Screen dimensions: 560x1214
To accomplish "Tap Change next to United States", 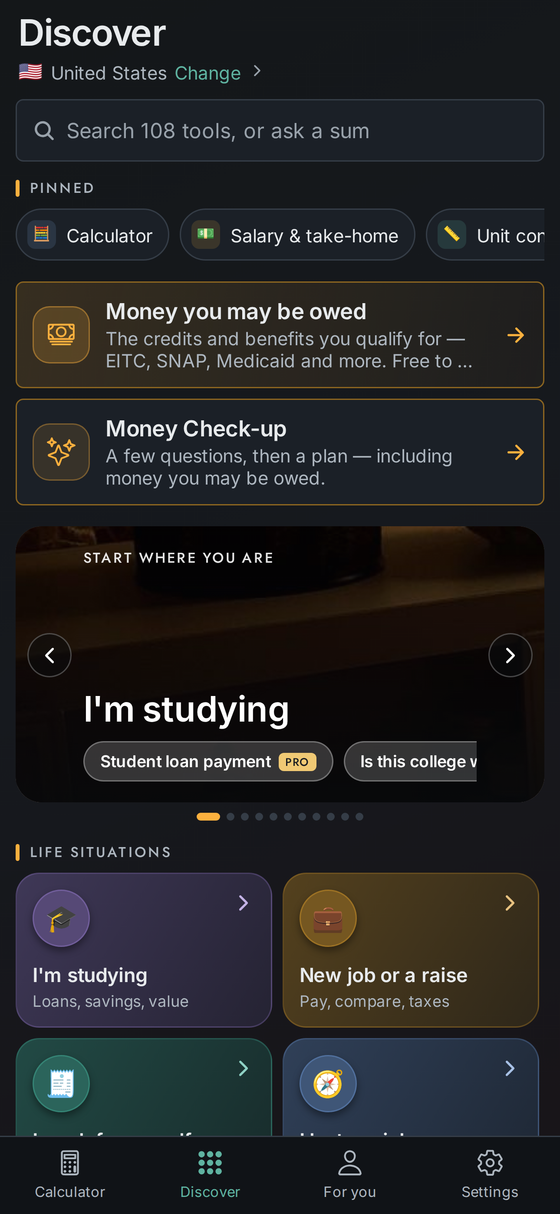I will pyautogui.click(x=208, y=73).
